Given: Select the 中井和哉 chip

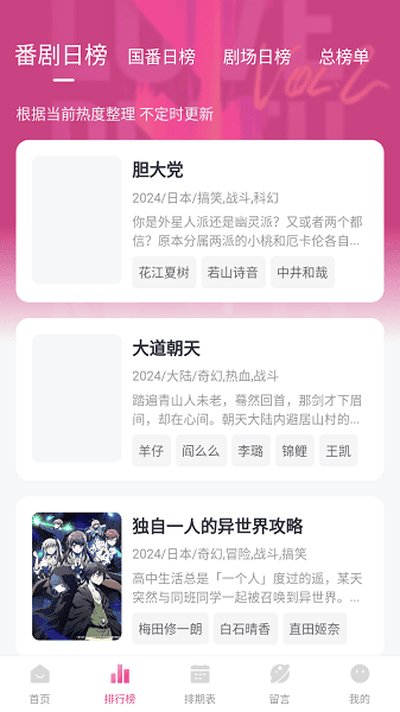Looking at the screenshot, I should coord(302,272).
